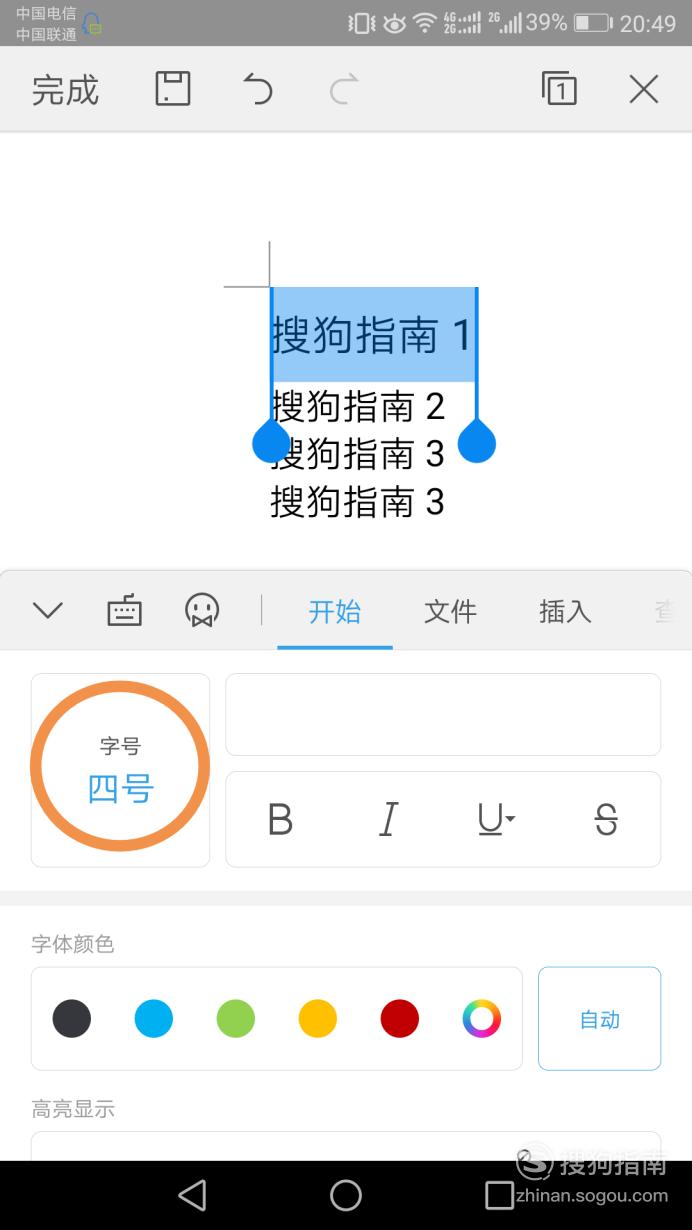The image size is (692, 1230).
Task: Tap 完成 to finish editing
Action: [66, 90]
